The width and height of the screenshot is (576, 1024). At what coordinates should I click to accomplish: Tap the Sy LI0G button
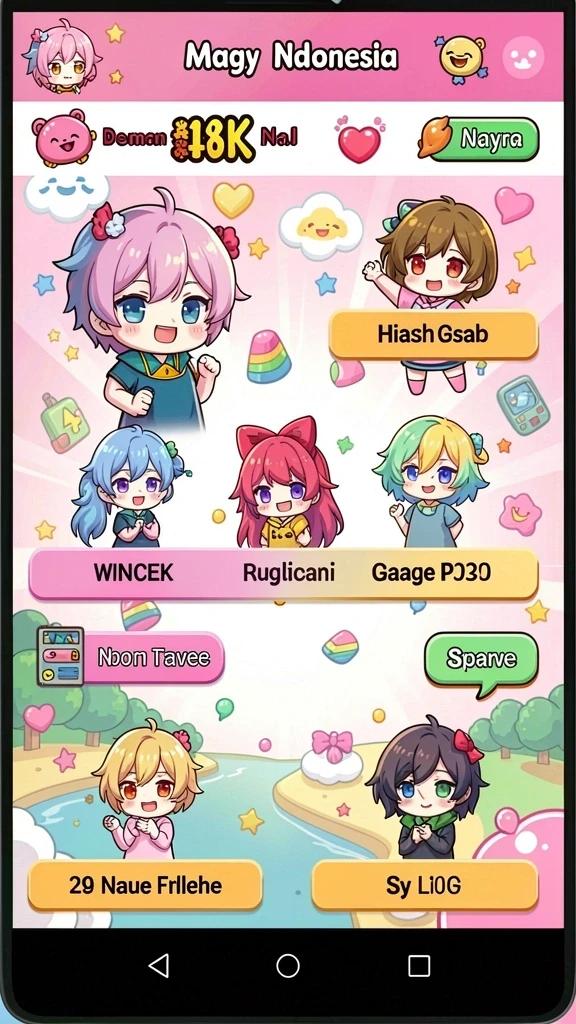click(424, 886)
